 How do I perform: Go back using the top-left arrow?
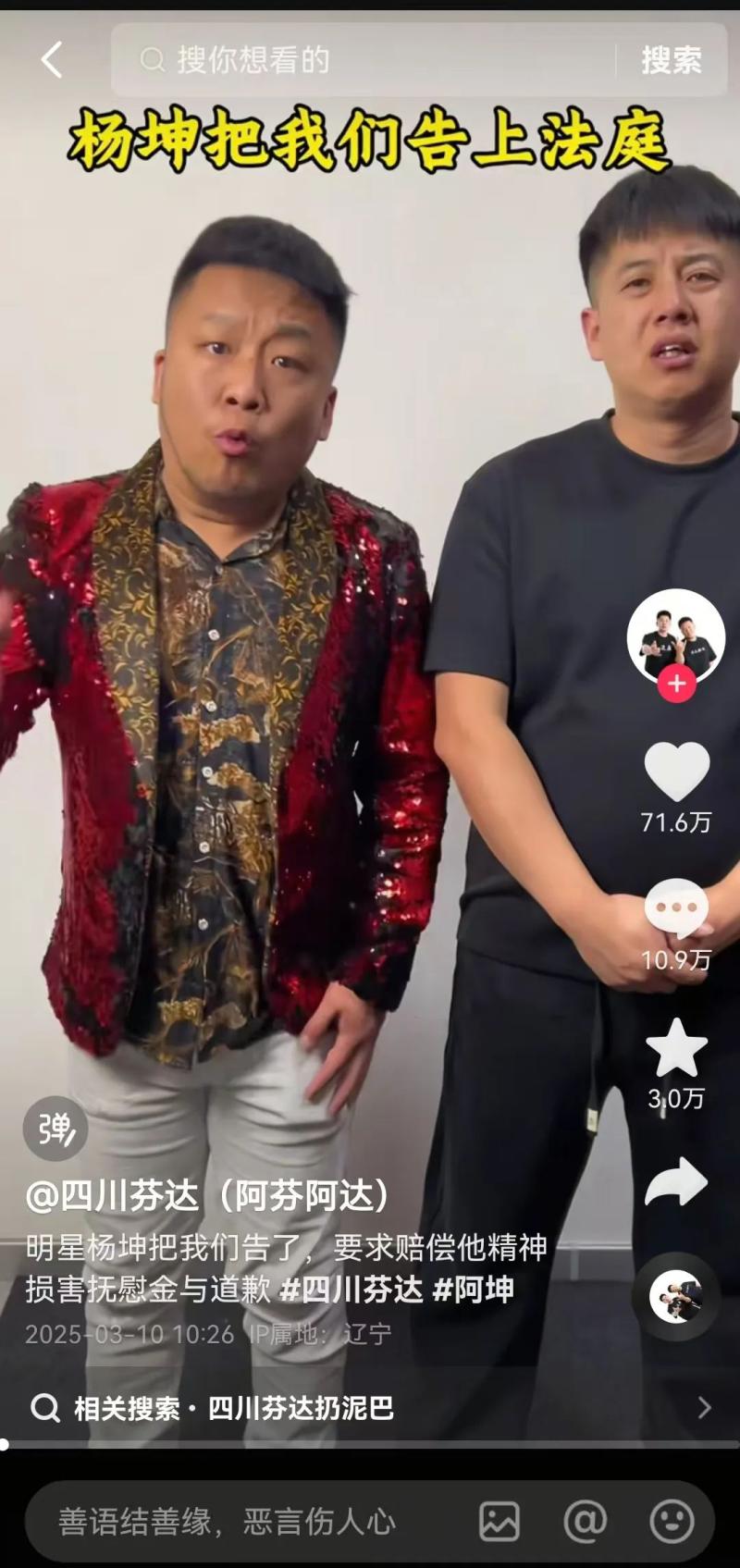tap(52, 60)
